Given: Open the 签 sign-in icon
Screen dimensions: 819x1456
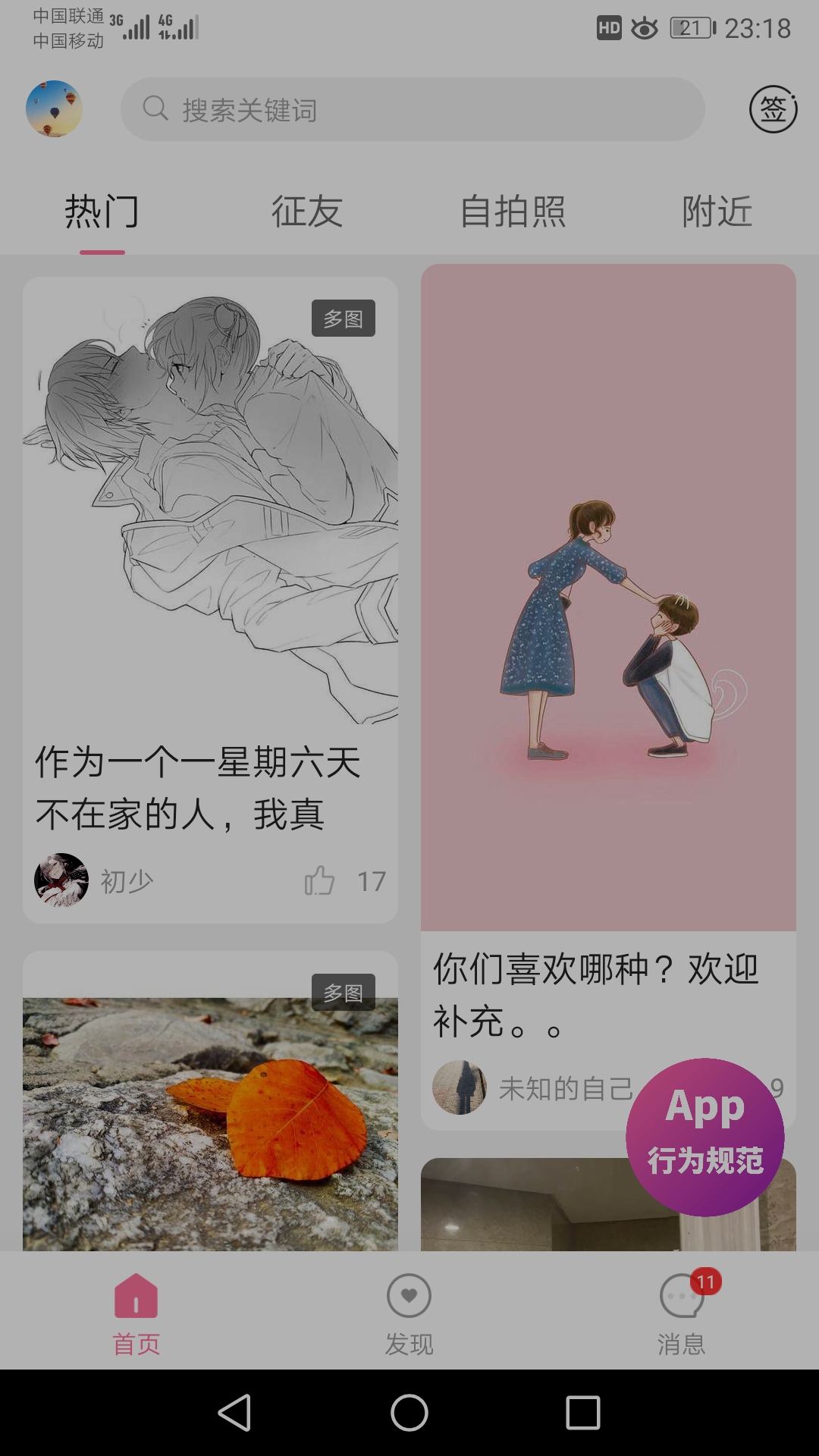Looking at the screenshot, I should pos(773,109).
